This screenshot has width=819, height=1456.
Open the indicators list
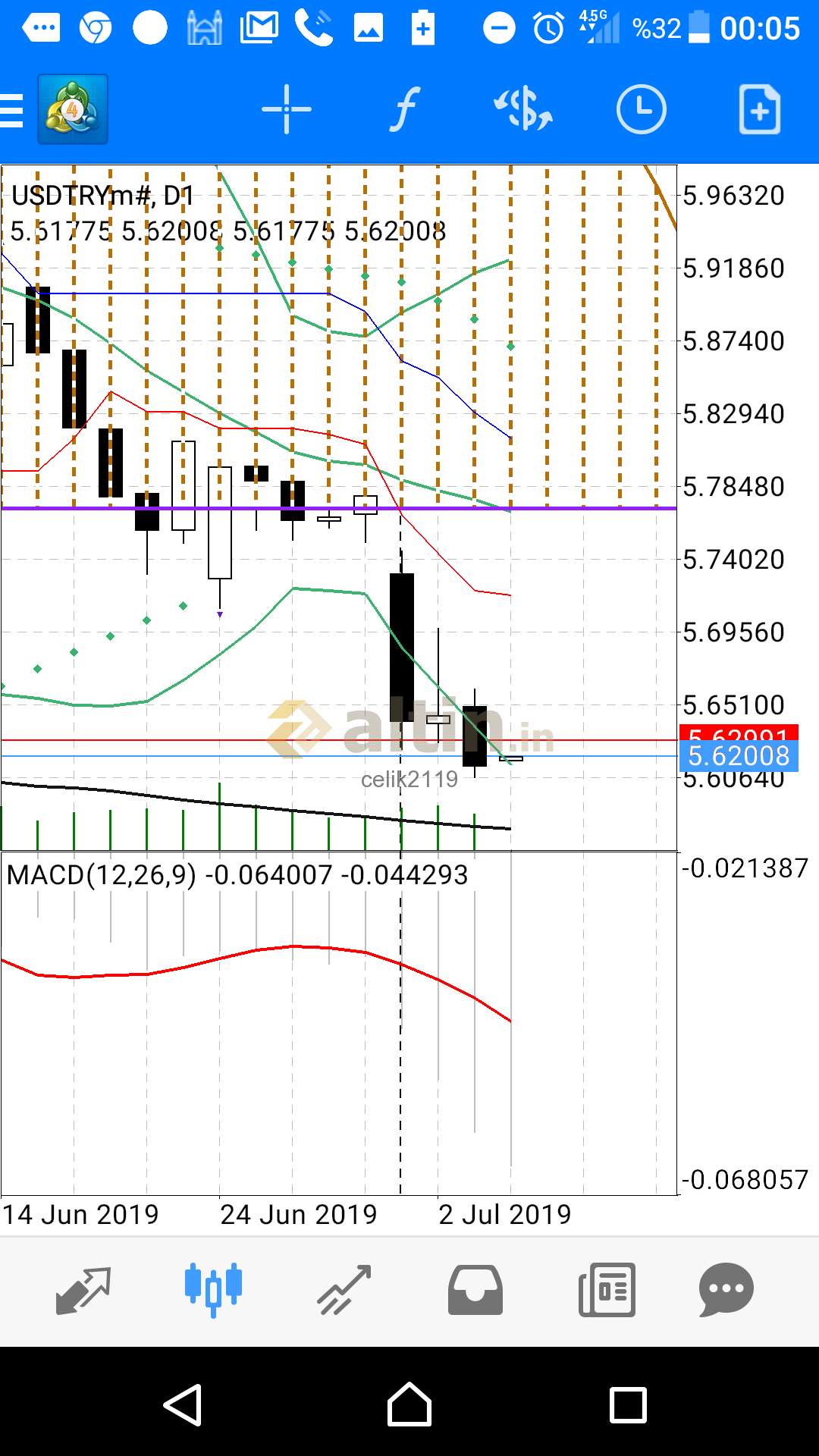click(405, 110)
